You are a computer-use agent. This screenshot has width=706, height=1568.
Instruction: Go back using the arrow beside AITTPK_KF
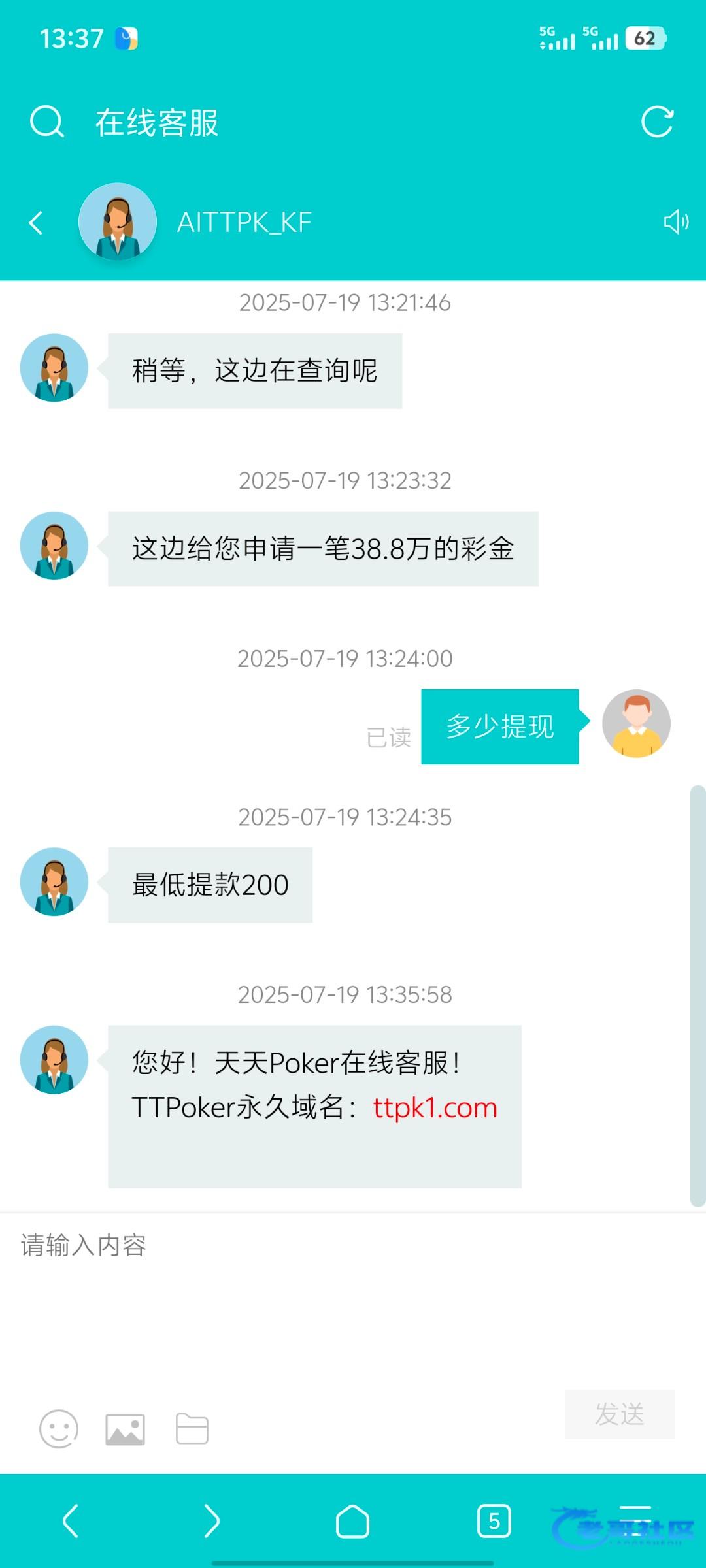(36, 223)
